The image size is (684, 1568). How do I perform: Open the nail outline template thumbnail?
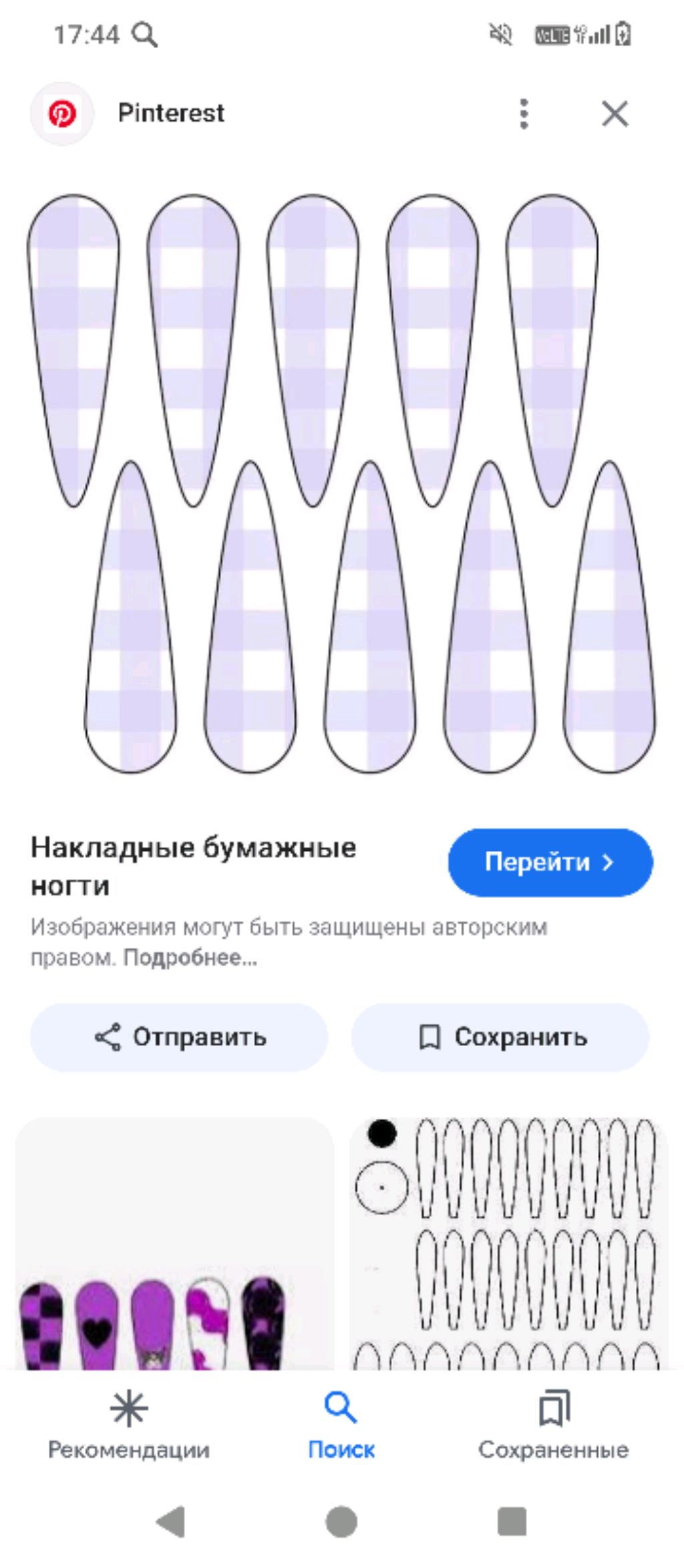508,1243
